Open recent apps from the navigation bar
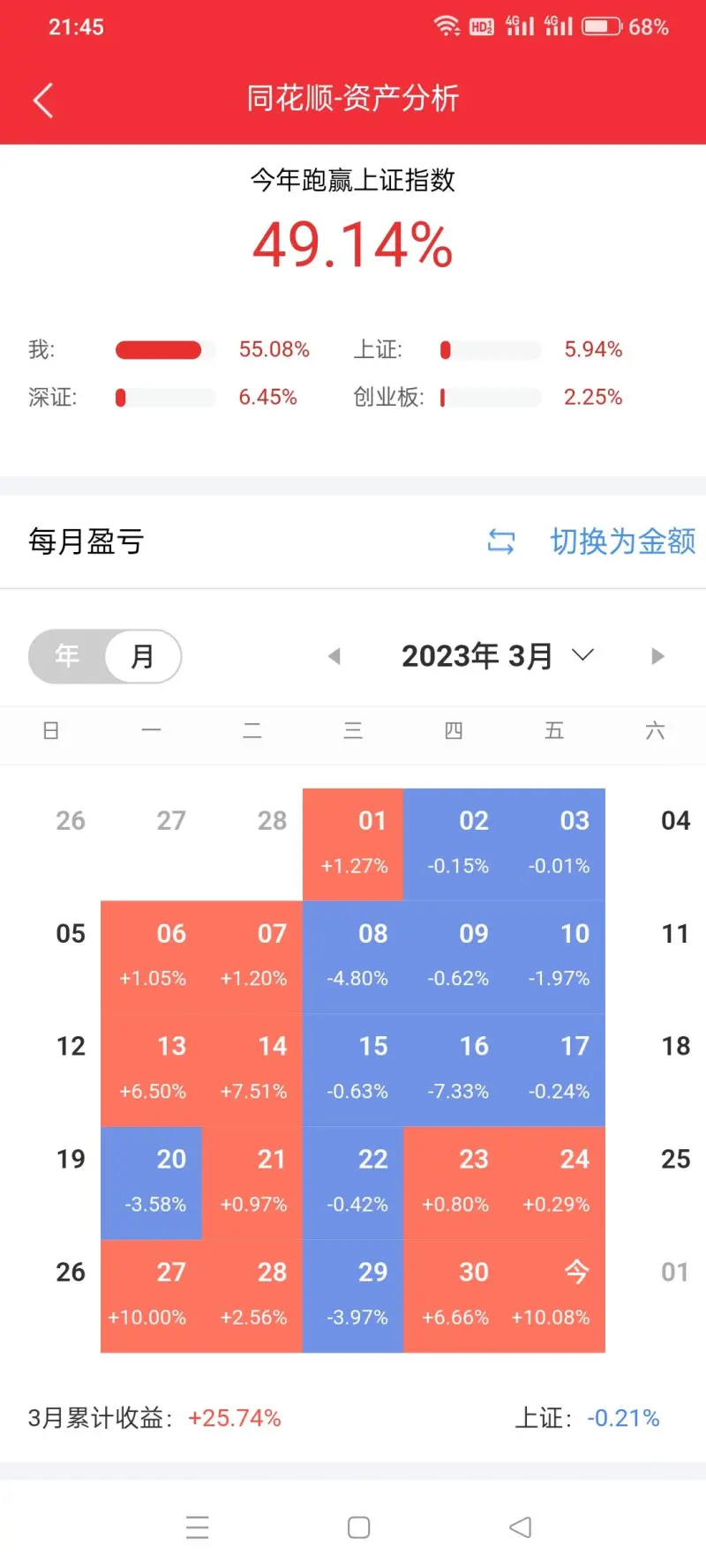Screen dimensions: 706x1568 [198, 1527]
